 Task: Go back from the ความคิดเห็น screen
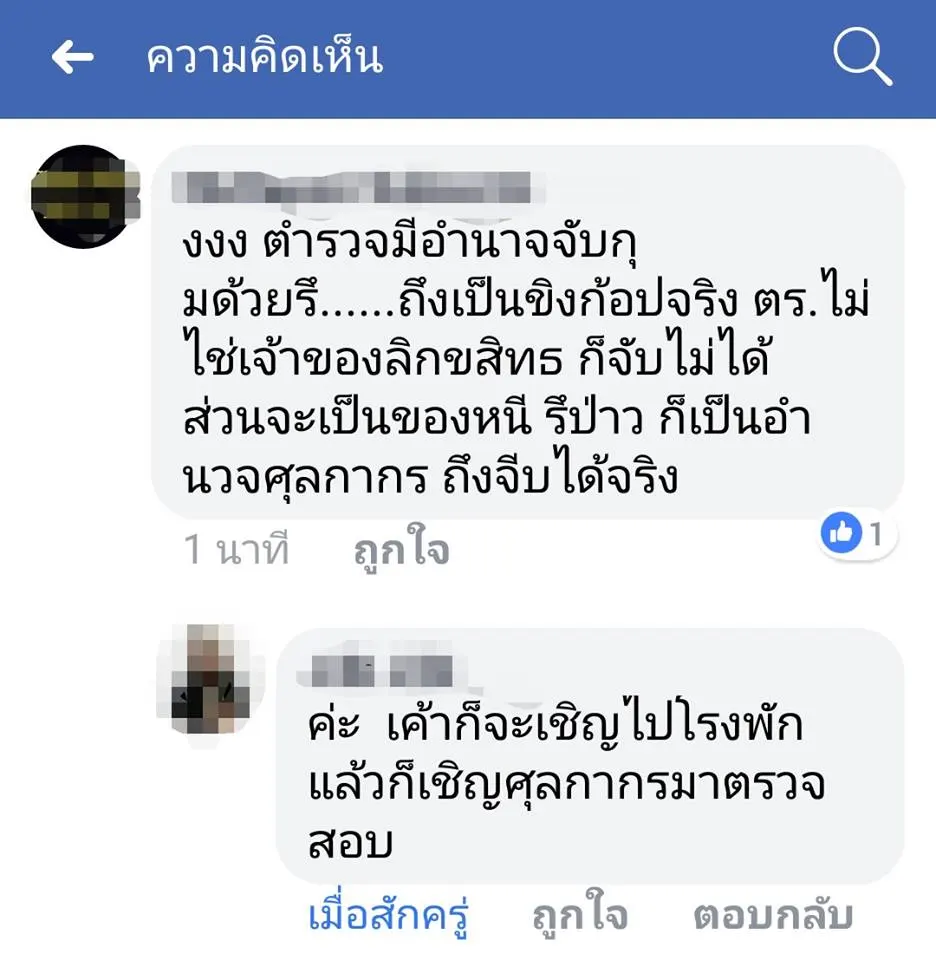72,58
